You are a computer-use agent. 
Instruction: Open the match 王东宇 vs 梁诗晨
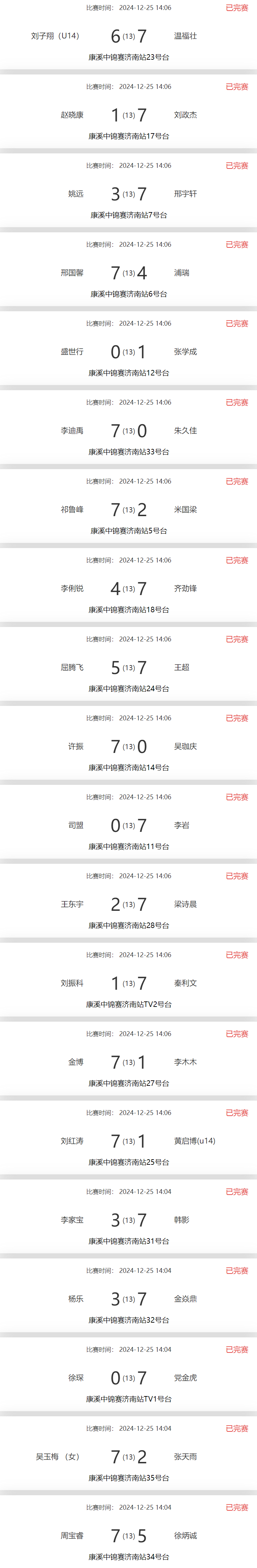(x=128, y=905)
